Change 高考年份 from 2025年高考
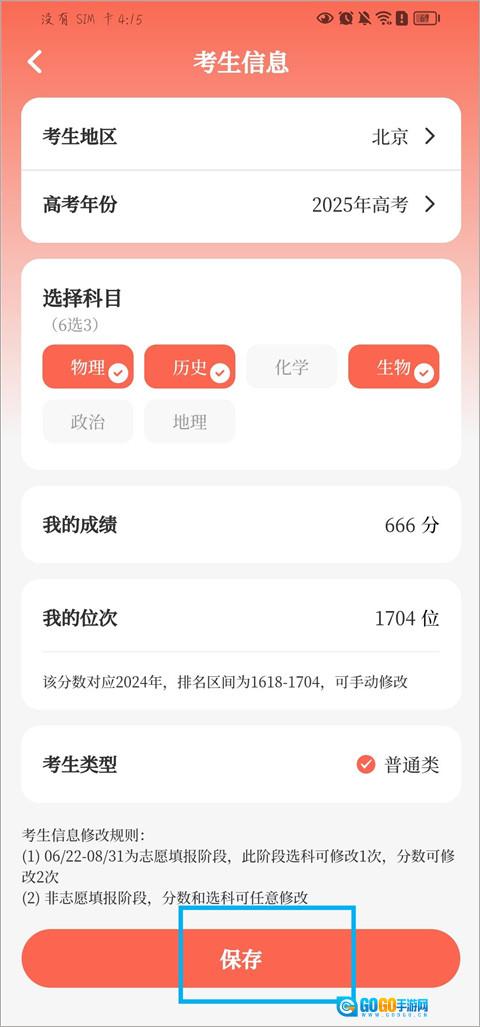Viewport: 480px width, 1027px height. point(240,204)
